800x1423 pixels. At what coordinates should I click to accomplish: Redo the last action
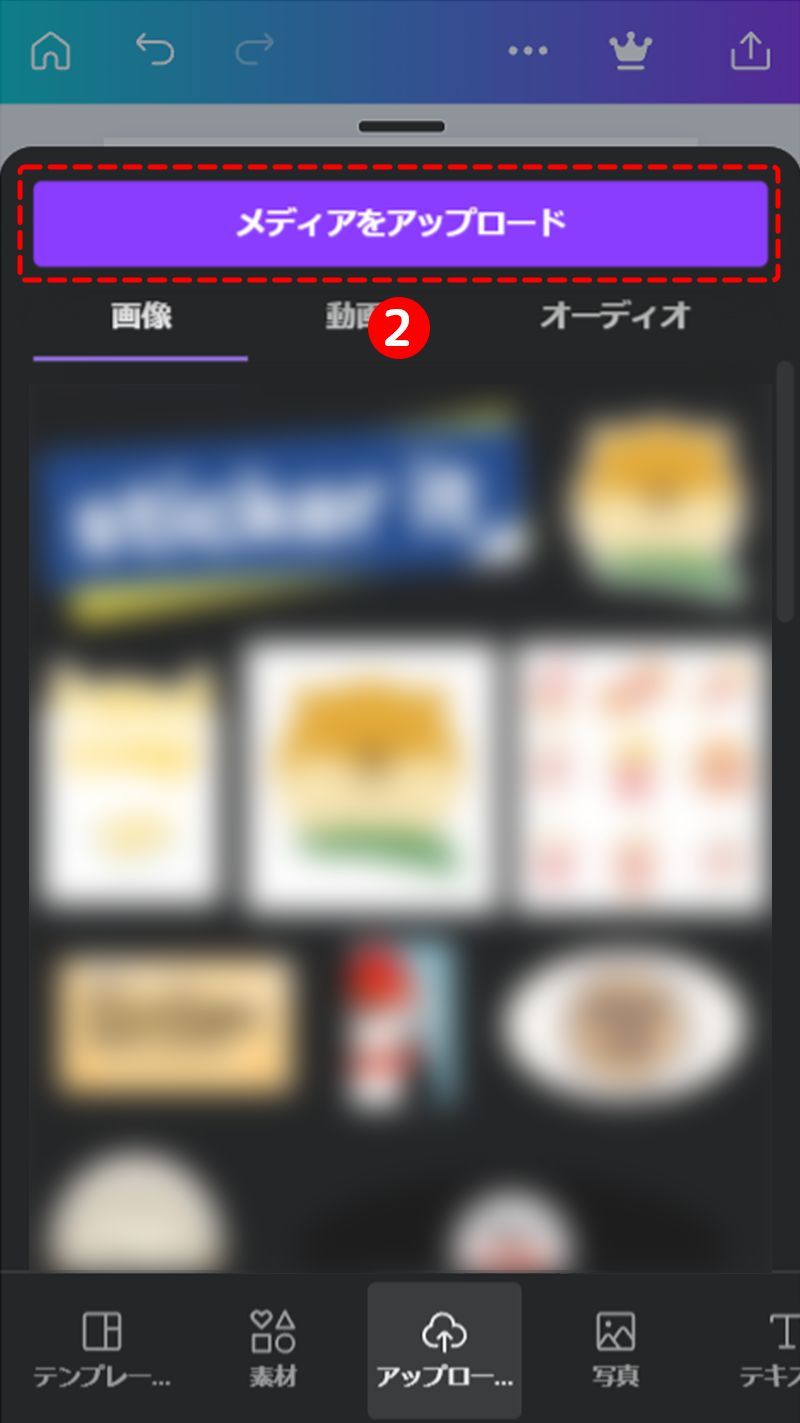256,50
